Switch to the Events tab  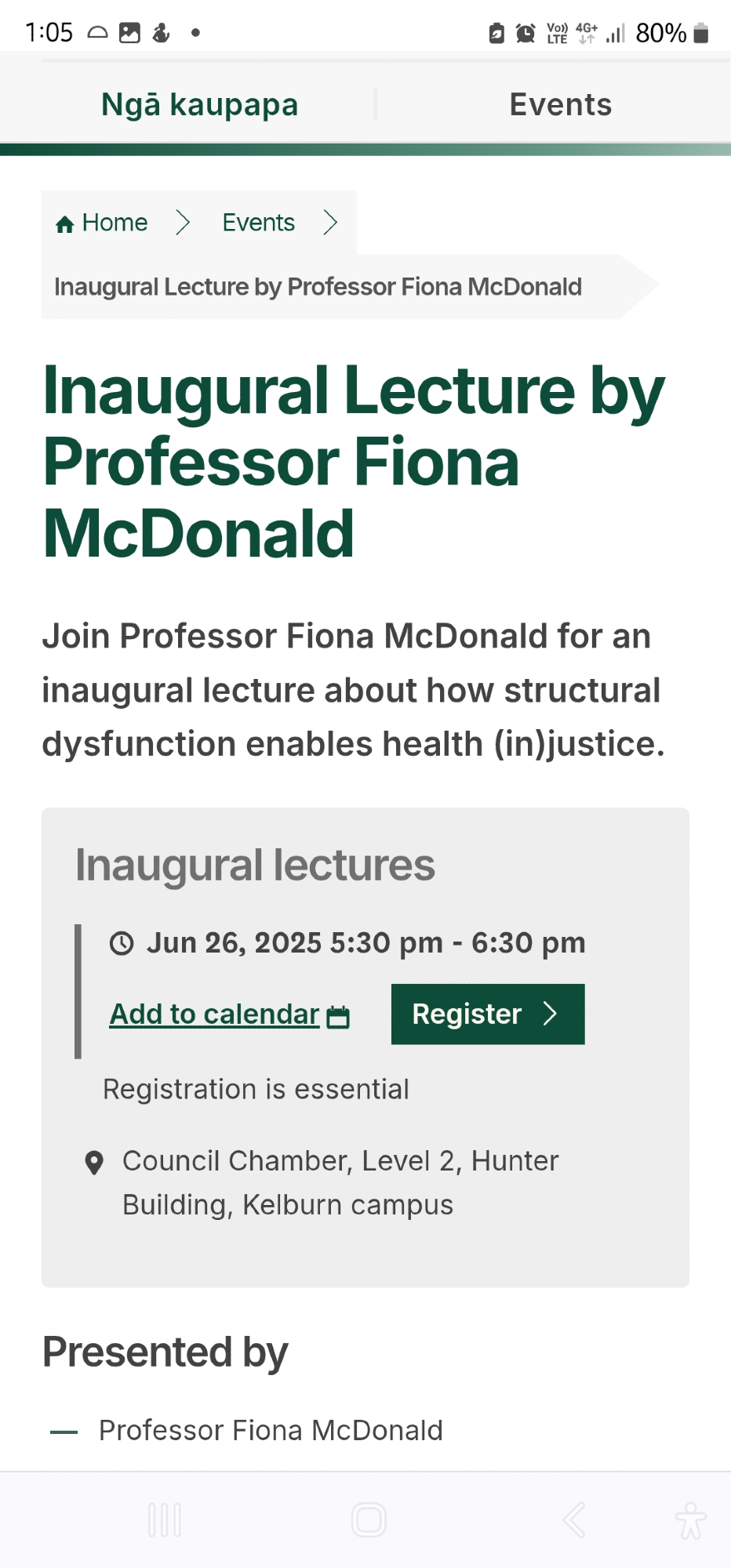[x=560, y=105]
